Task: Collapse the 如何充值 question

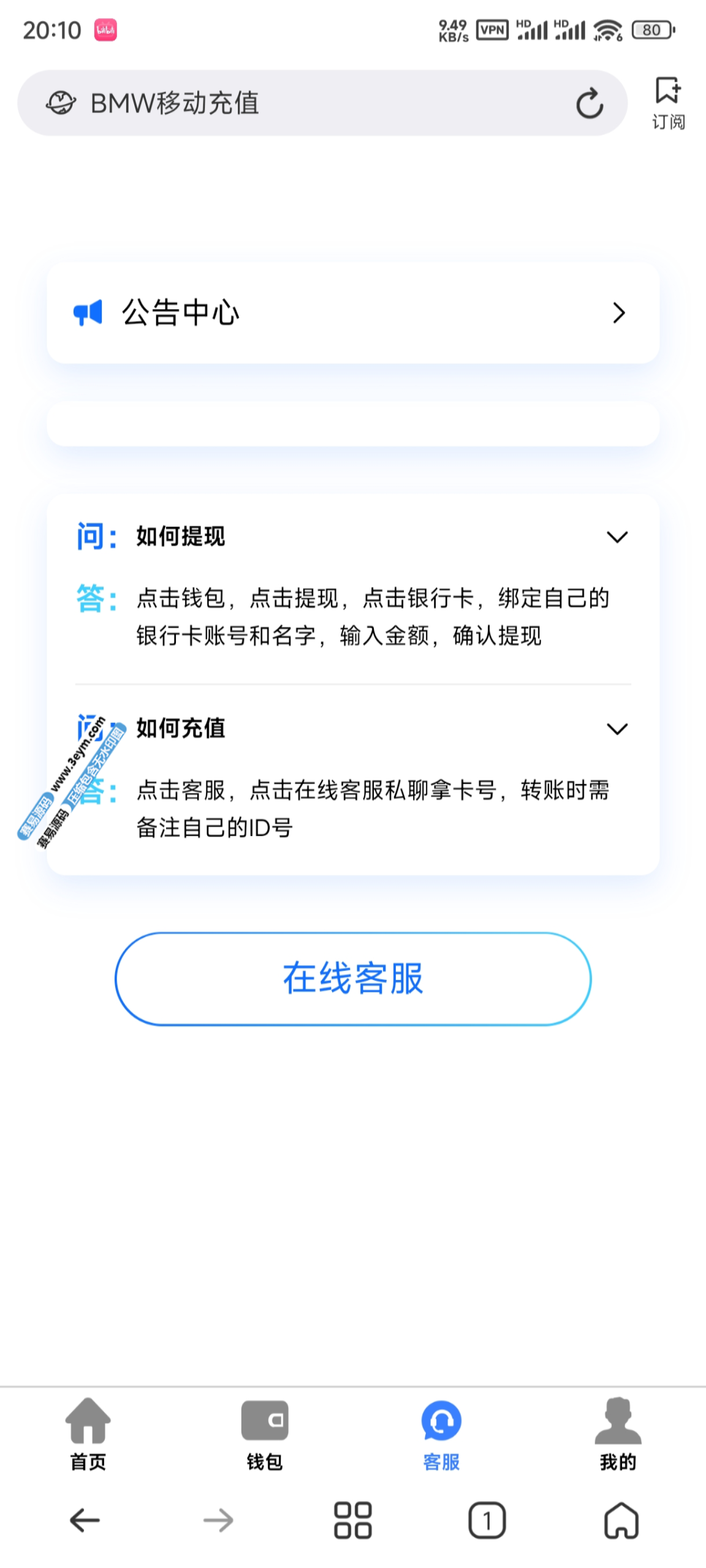Action: 617,729
